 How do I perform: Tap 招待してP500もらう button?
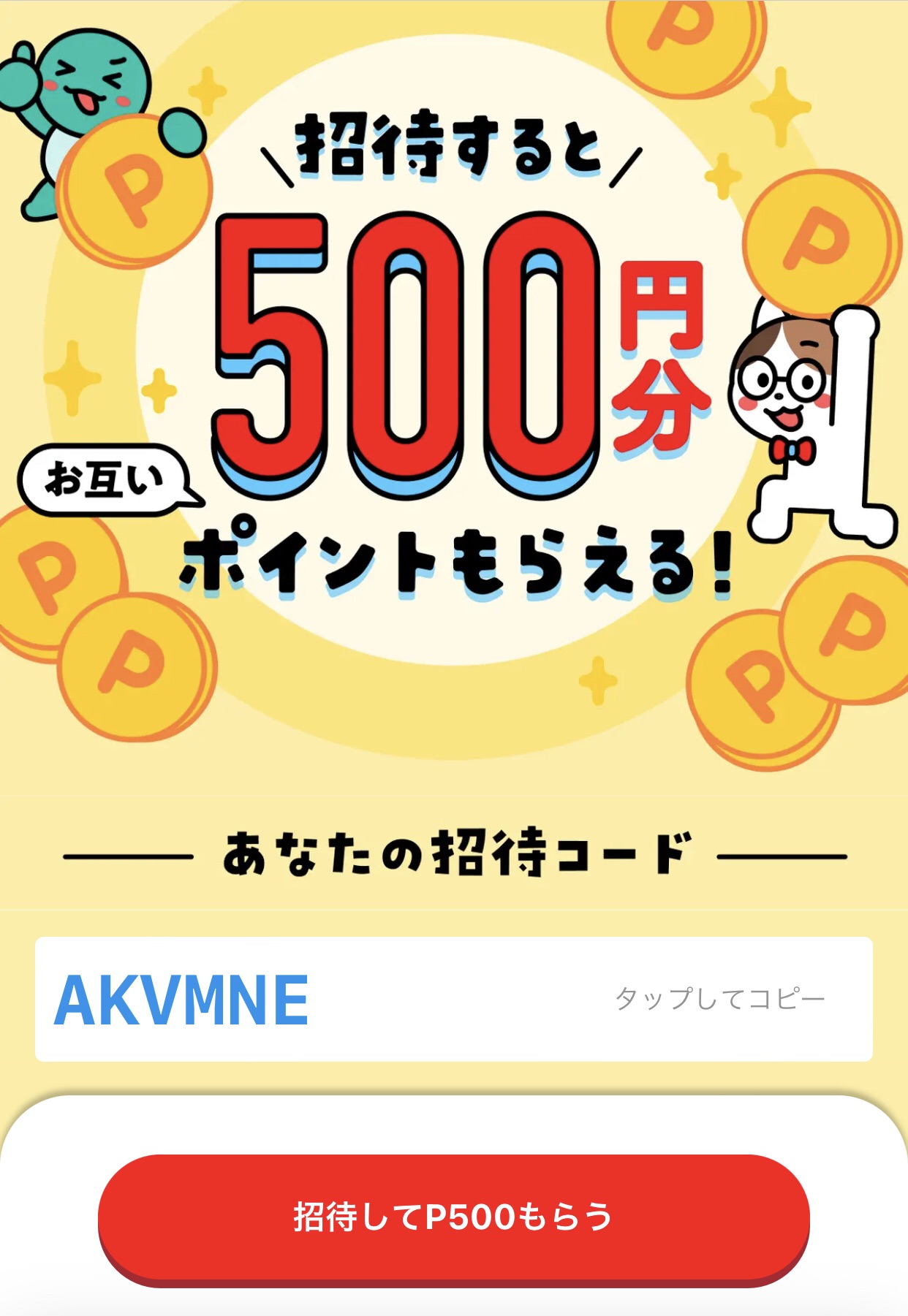(453, 1217)
